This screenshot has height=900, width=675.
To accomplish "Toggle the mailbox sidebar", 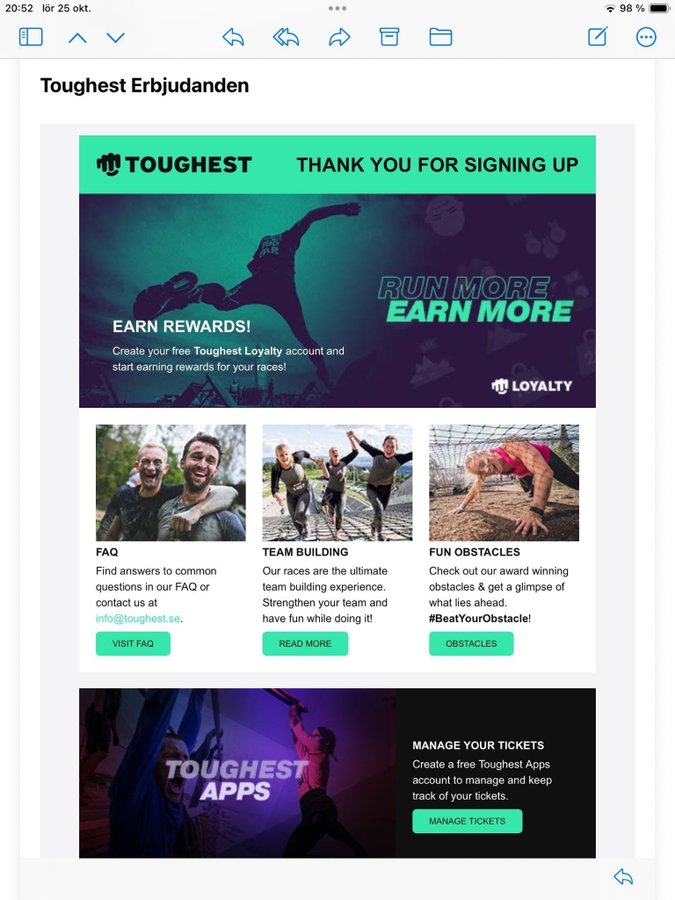I will tap(31, 37).
